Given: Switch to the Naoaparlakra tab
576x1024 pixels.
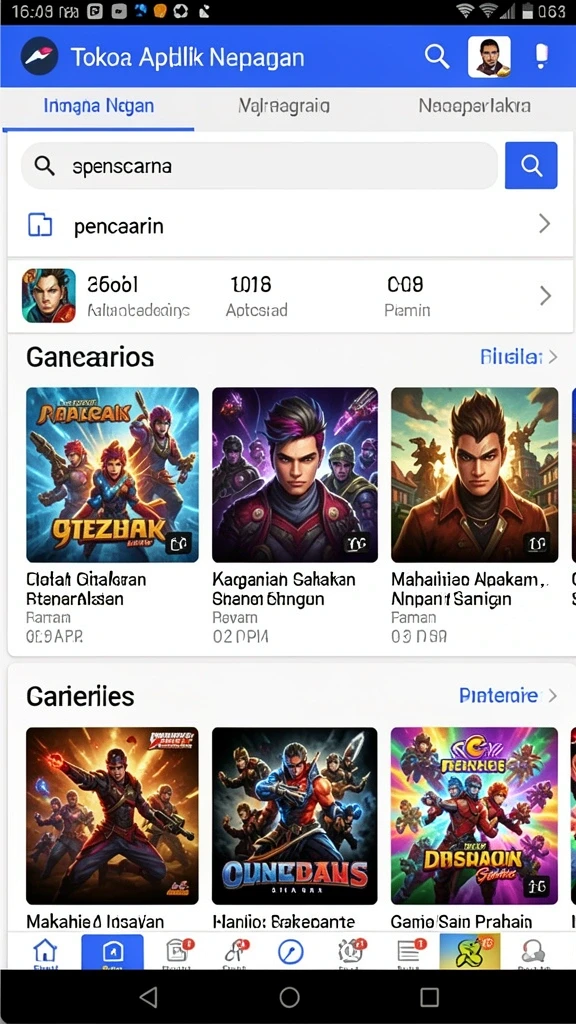Looking at the screenshot, I should (x=474, y=105).
